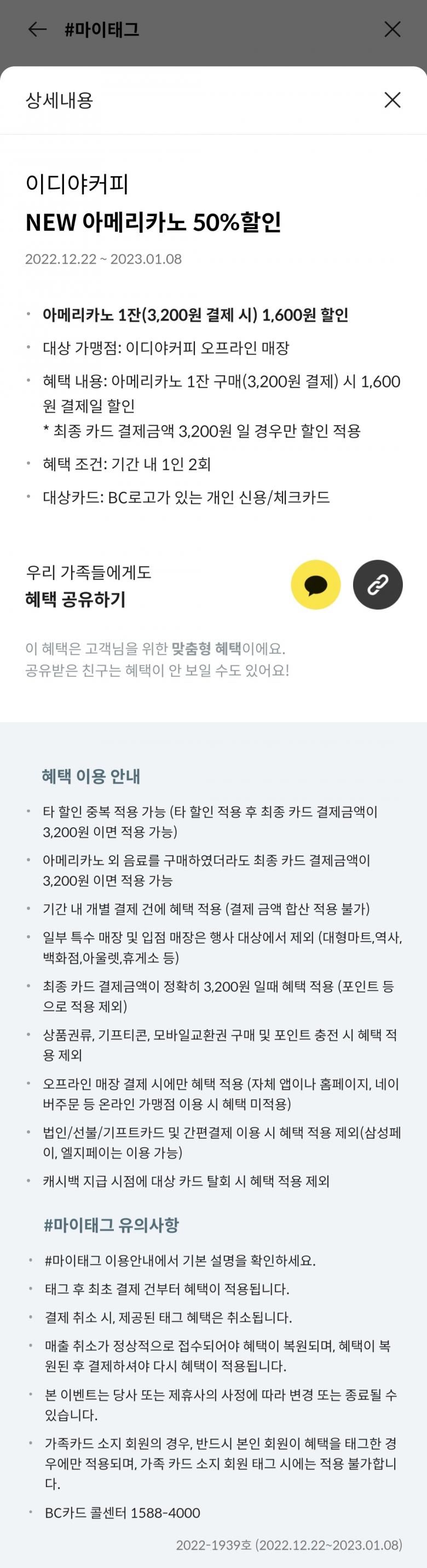Close the 상세내용 detail sheet
The image size is (427, 1568).
pos(393,100)
